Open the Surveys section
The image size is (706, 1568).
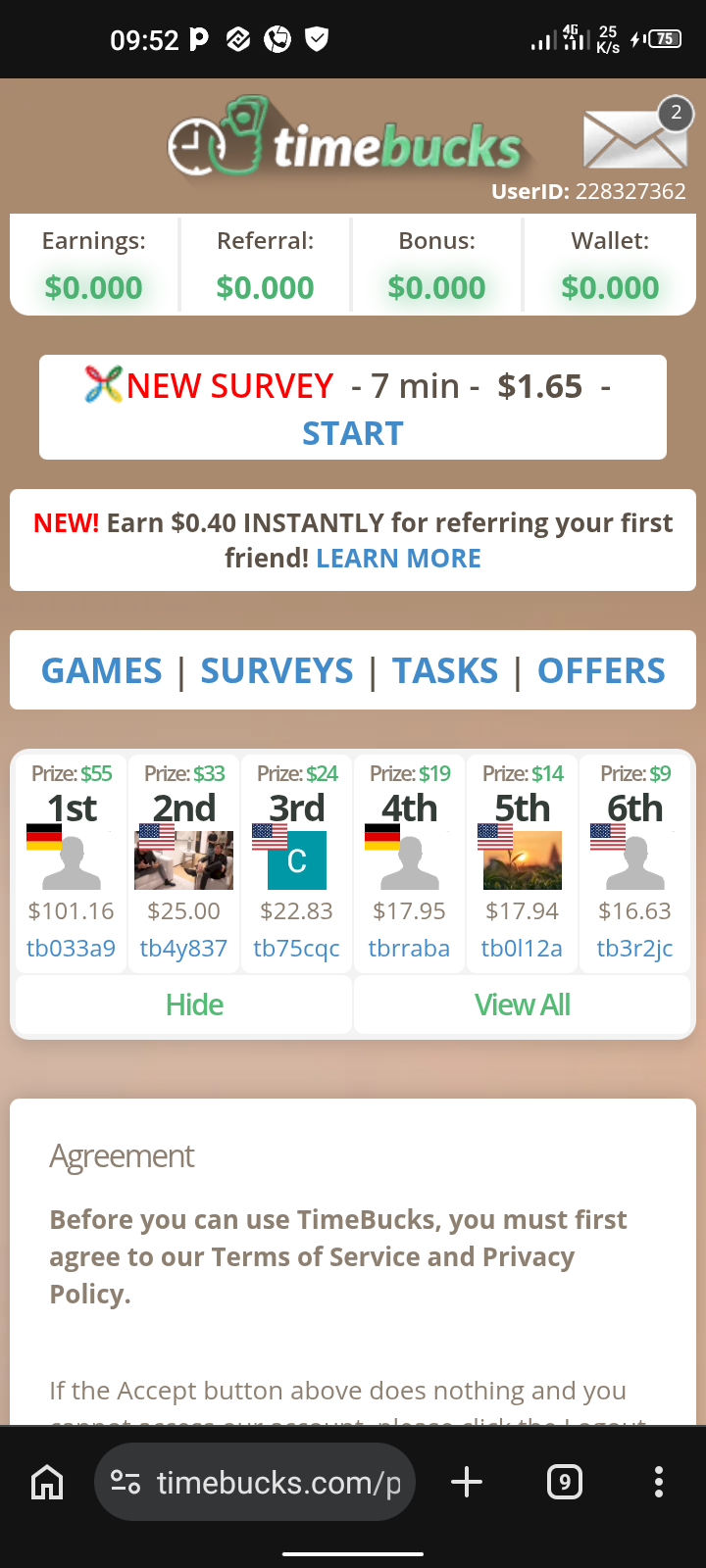pos(277,671)
